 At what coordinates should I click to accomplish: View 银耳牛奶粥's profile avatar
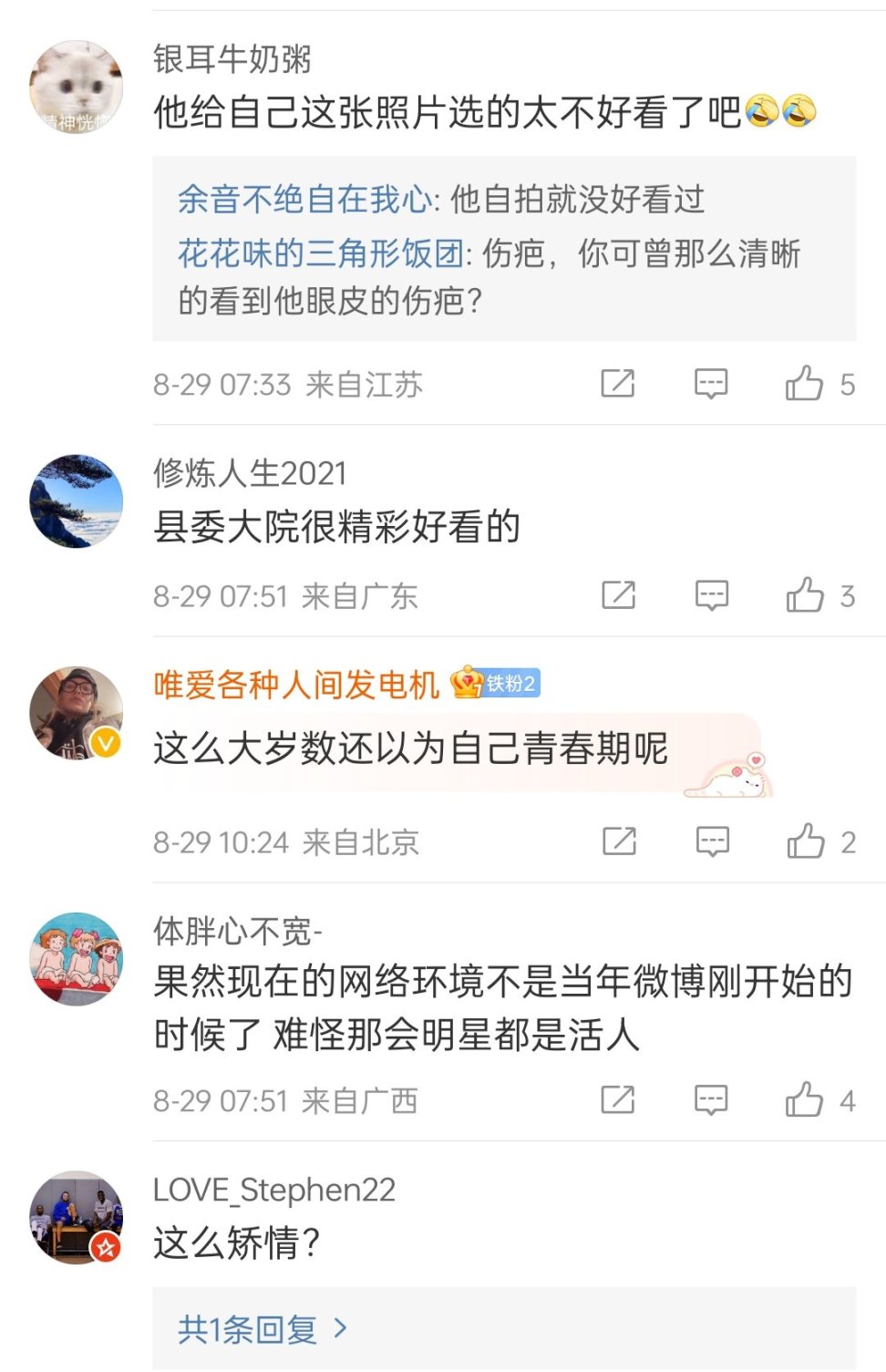(x=77, y=87)
